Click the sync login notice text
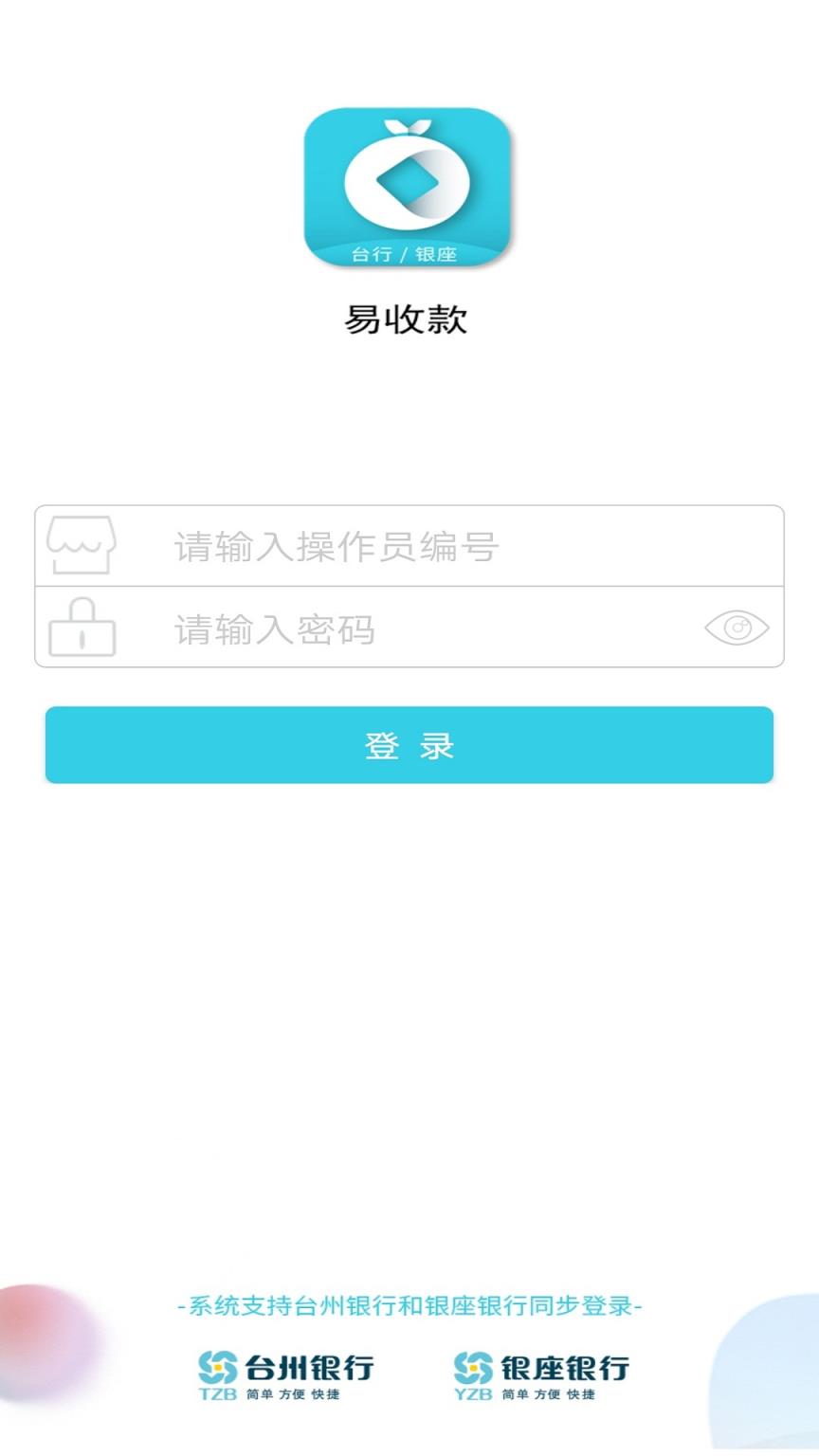 [x=409, y=1306]
